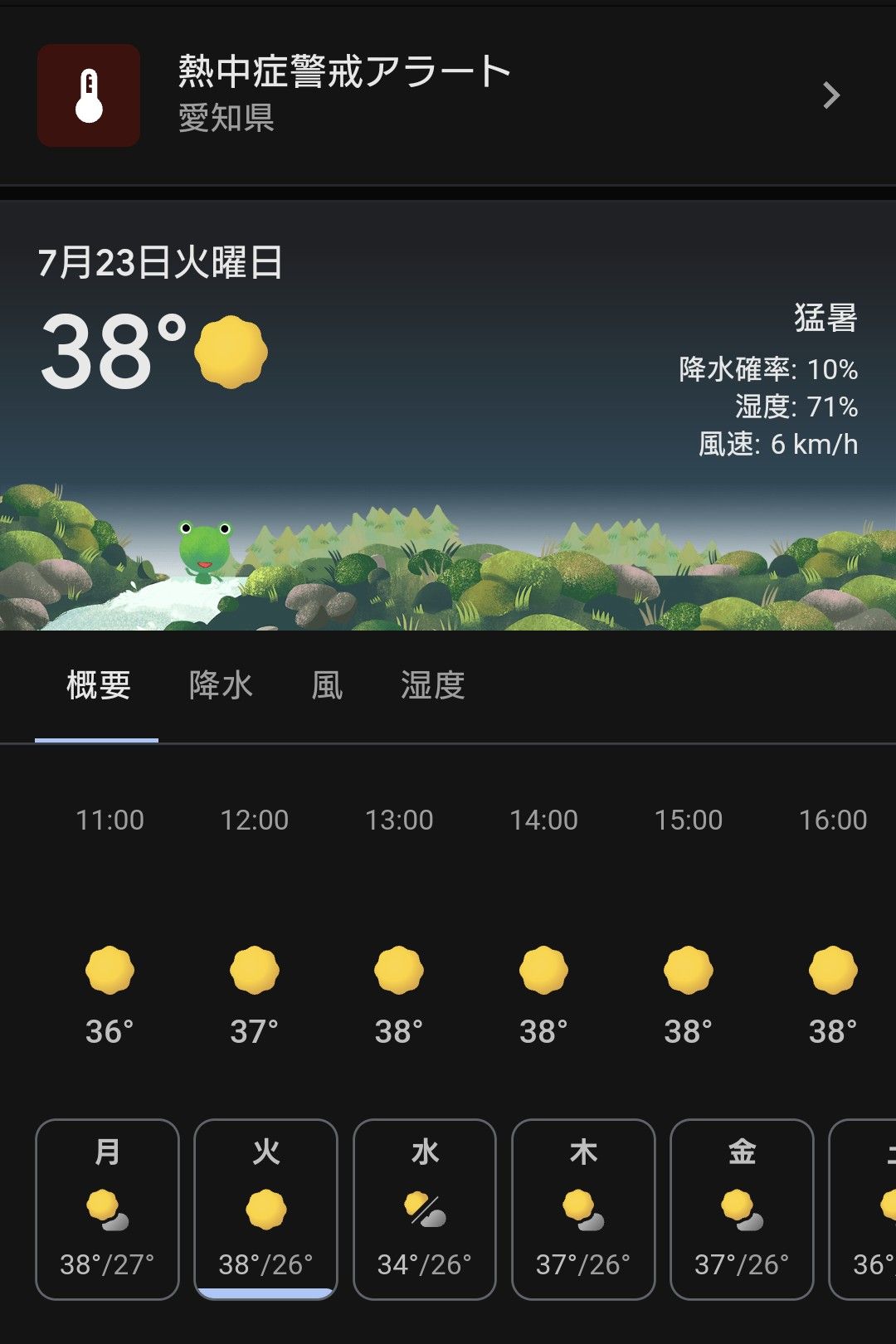Screen dimensions: 896x1344
Task: Switch to the 降水 tab
Action: (x=221, y=685)
